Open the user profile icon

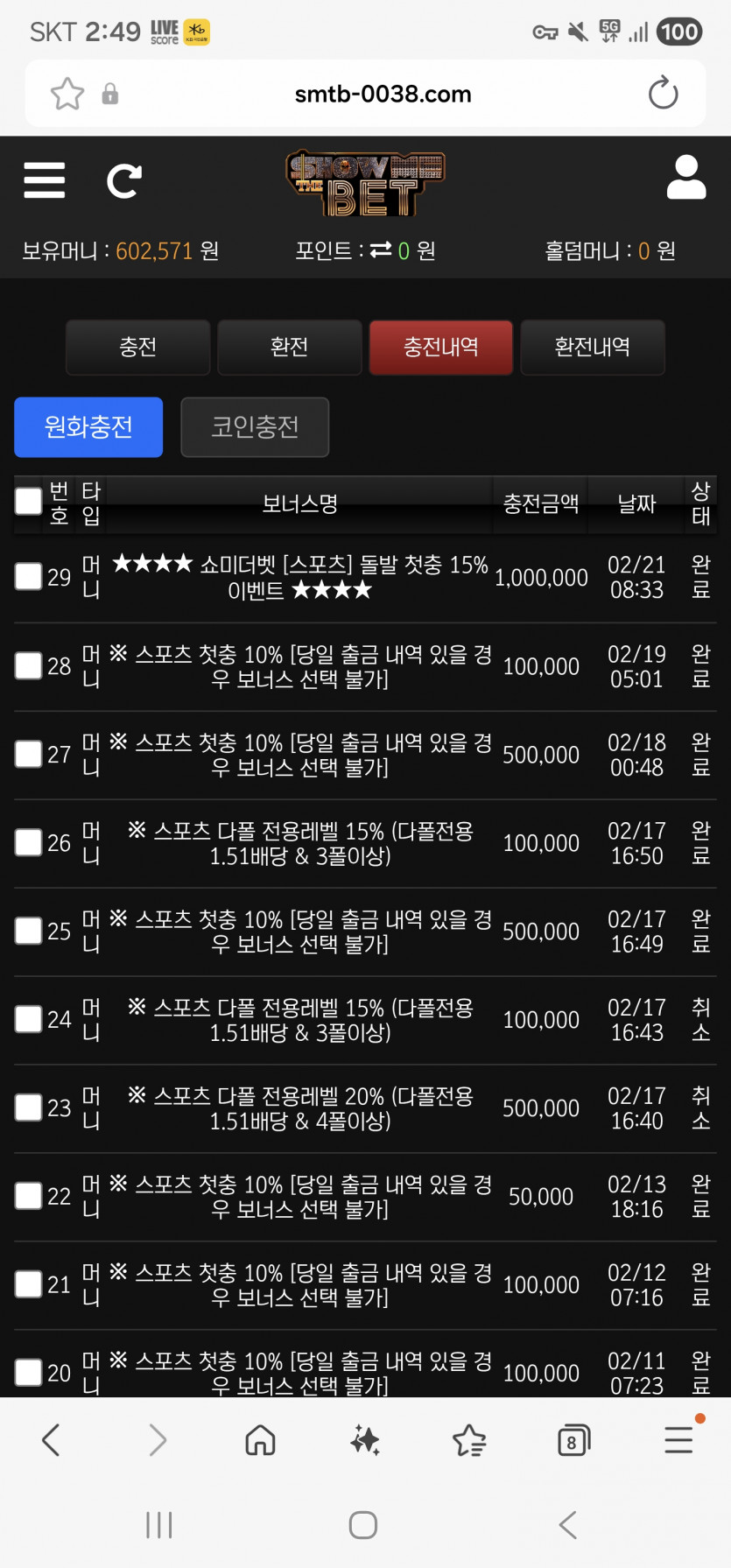[x=686, y=178]
